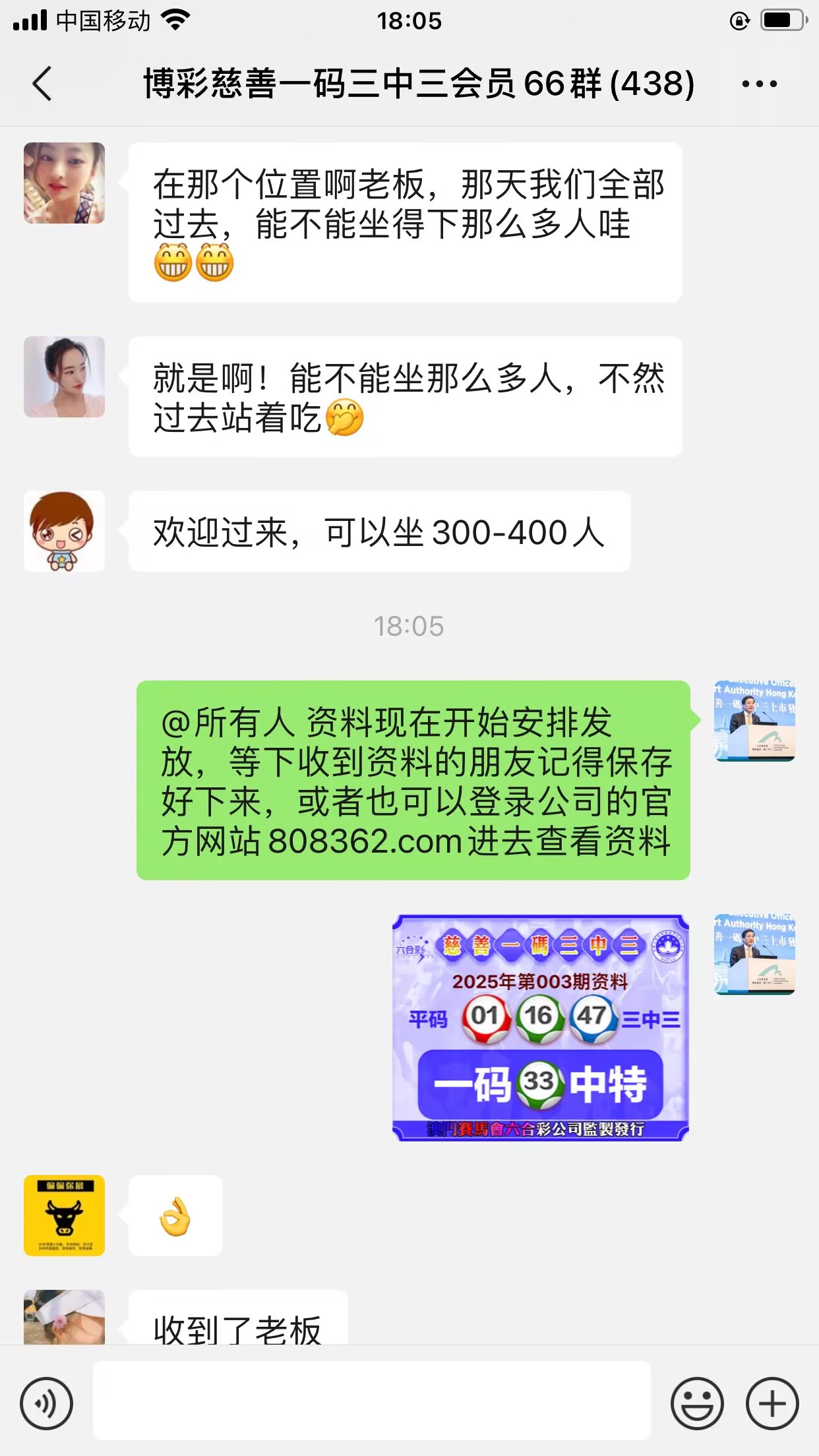Open the emoji sticker panel
The width and height of the screenshot is (819, 1456).
696,1403
